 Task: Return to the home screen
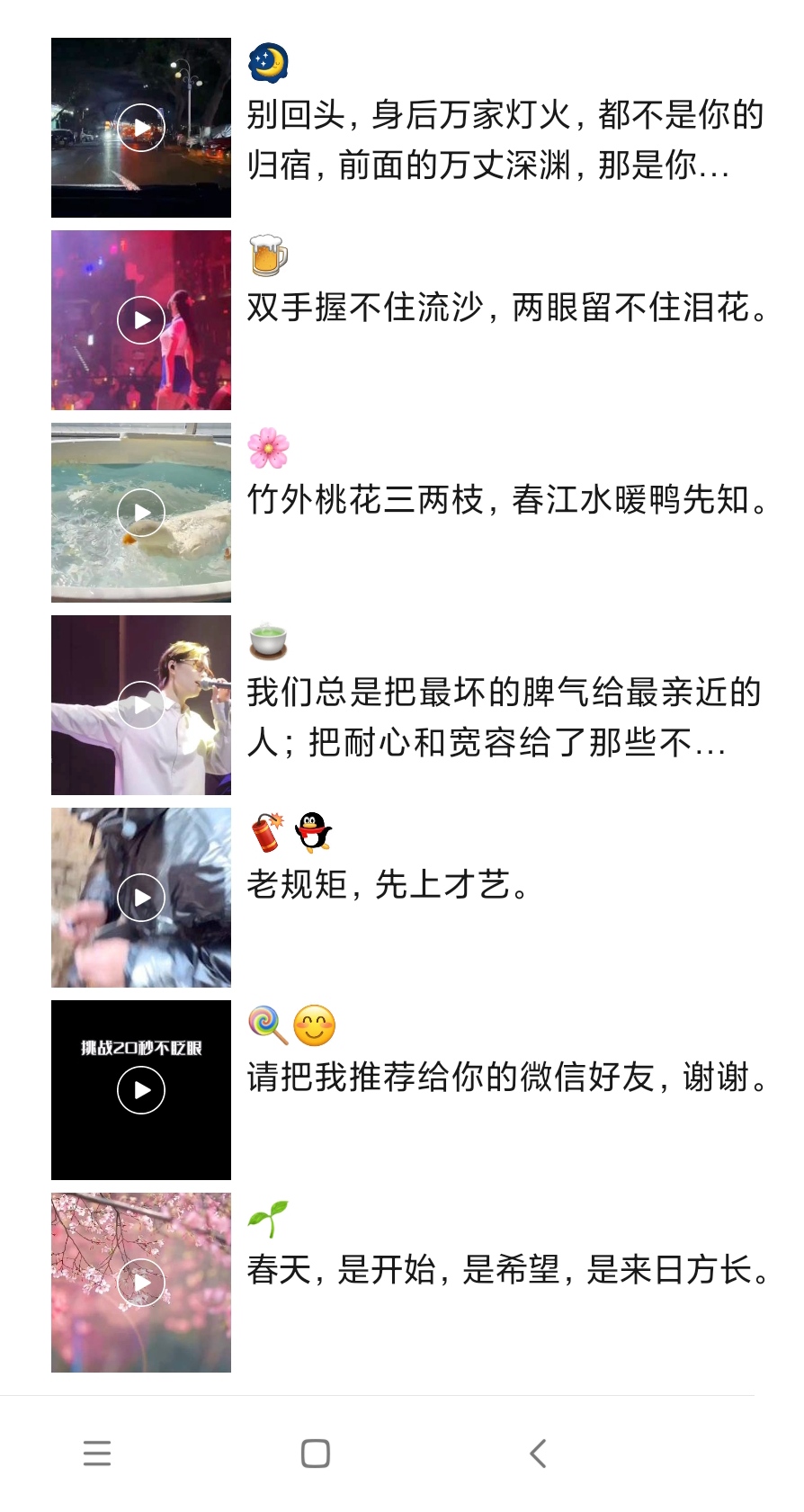pos(315,1454)
